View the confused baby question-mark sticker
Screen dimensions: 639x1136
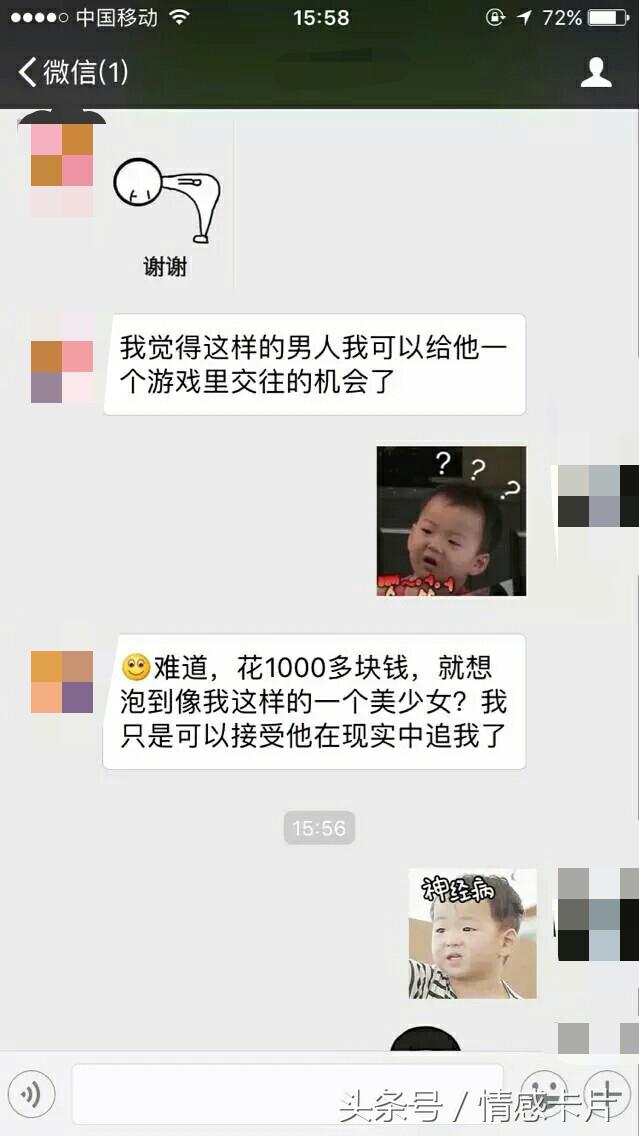(451, 521)
